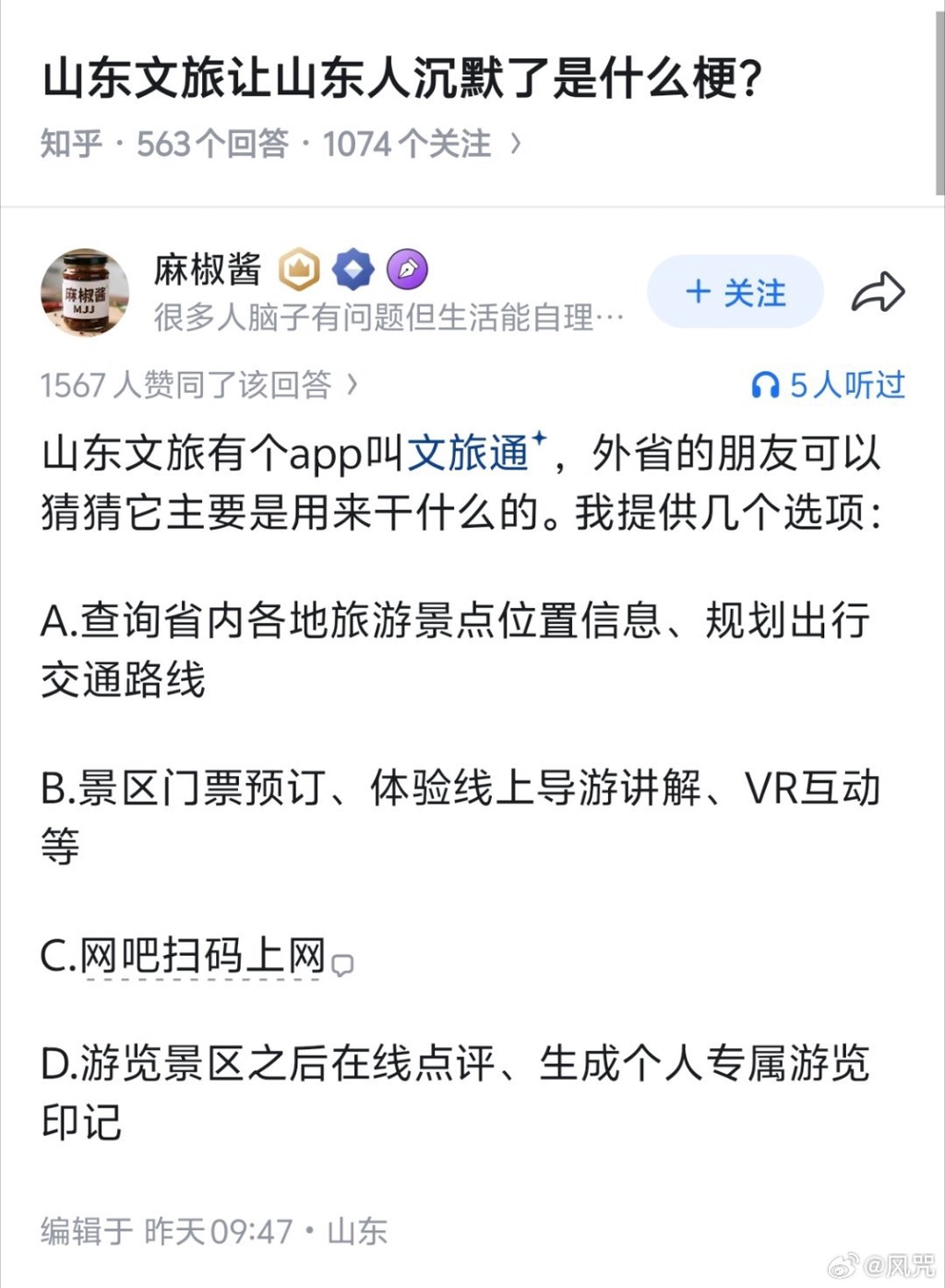
Task: Listen to the answer via 5人听过
Action: pyautogui.click(x=829, y=385)
